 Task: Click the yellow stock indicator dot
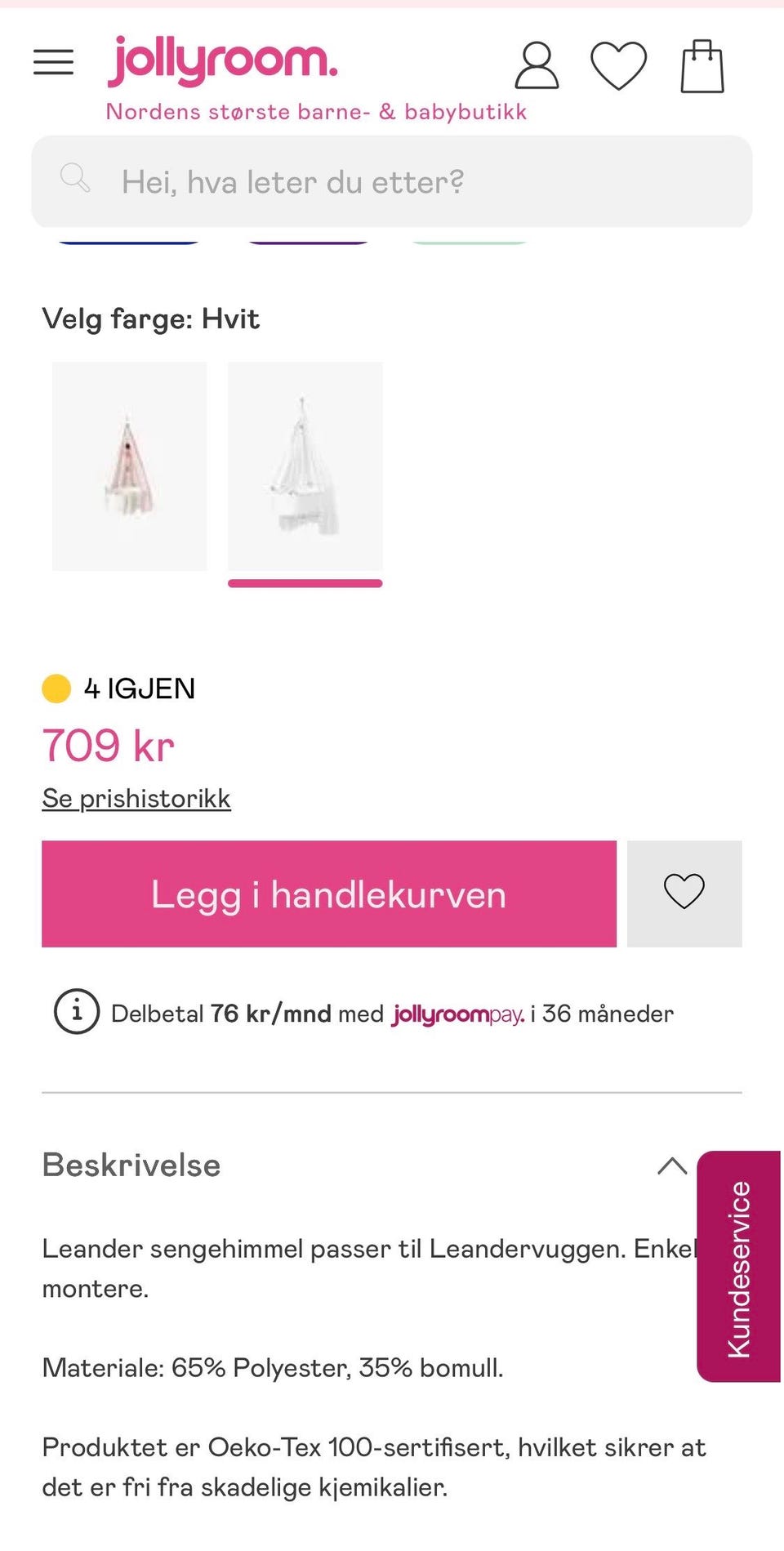tap(57, 689)
